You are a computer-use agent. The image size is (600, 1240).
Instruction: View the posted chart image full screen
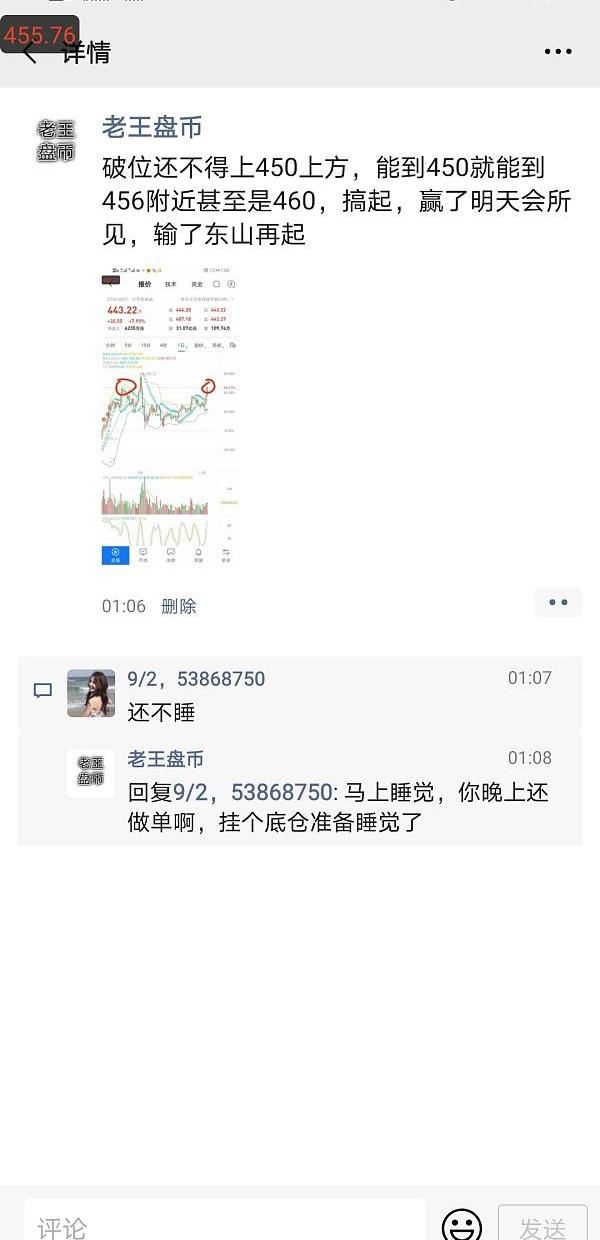pos(171,415)
